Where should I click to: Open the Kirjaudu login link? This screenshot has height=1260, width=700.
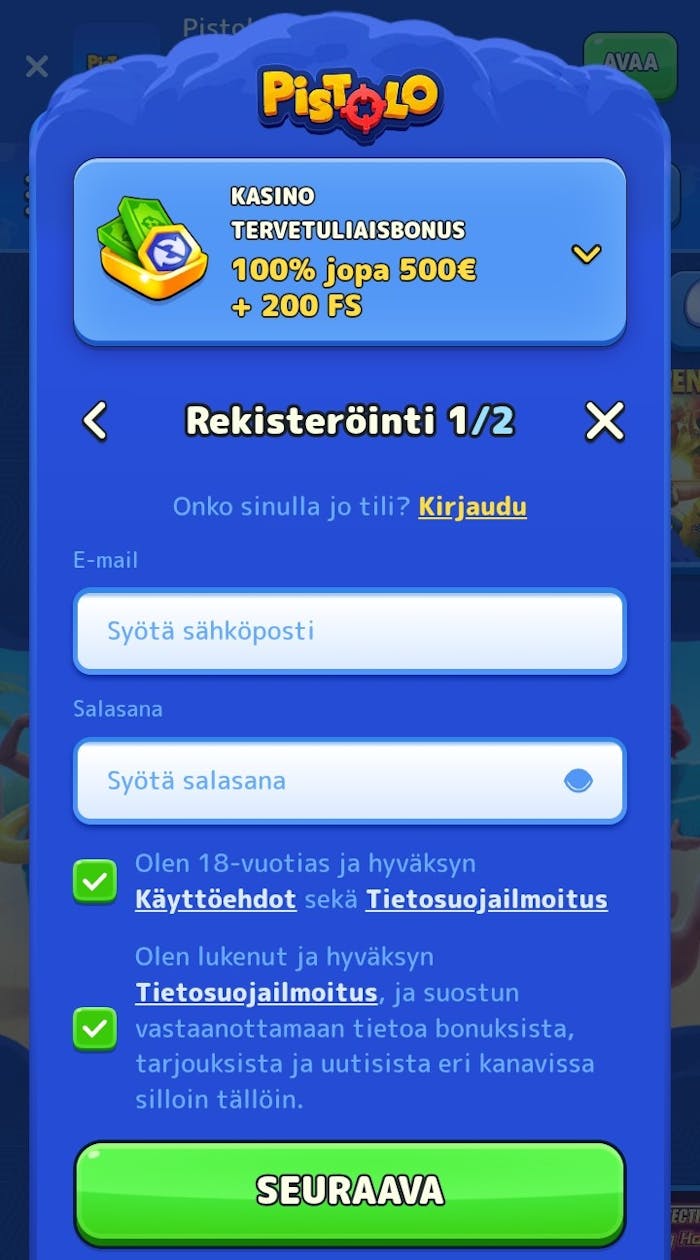[x=472, y=506]
